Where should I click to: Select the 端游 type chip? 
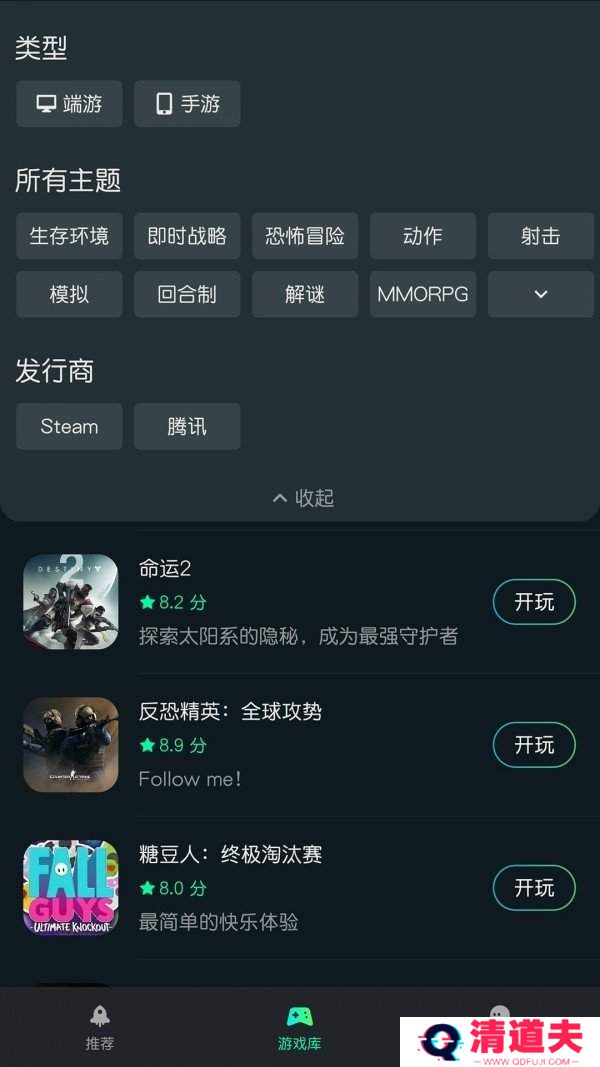pos(69,104)
